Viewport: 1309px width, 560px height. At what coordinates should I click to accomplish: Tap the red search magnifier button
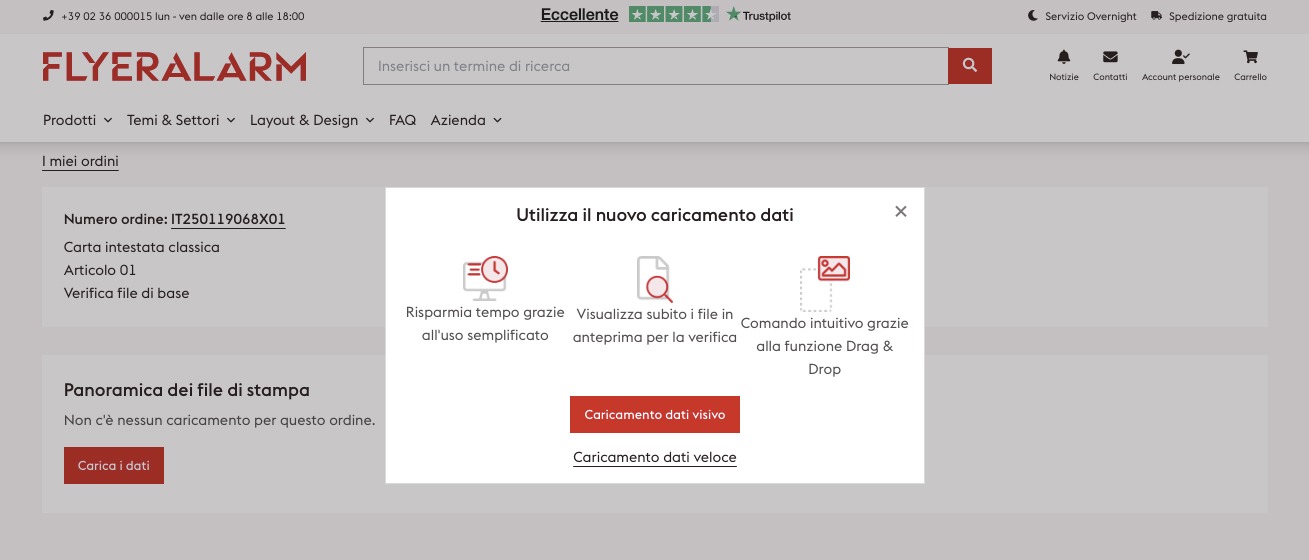[x=969, y=66]
